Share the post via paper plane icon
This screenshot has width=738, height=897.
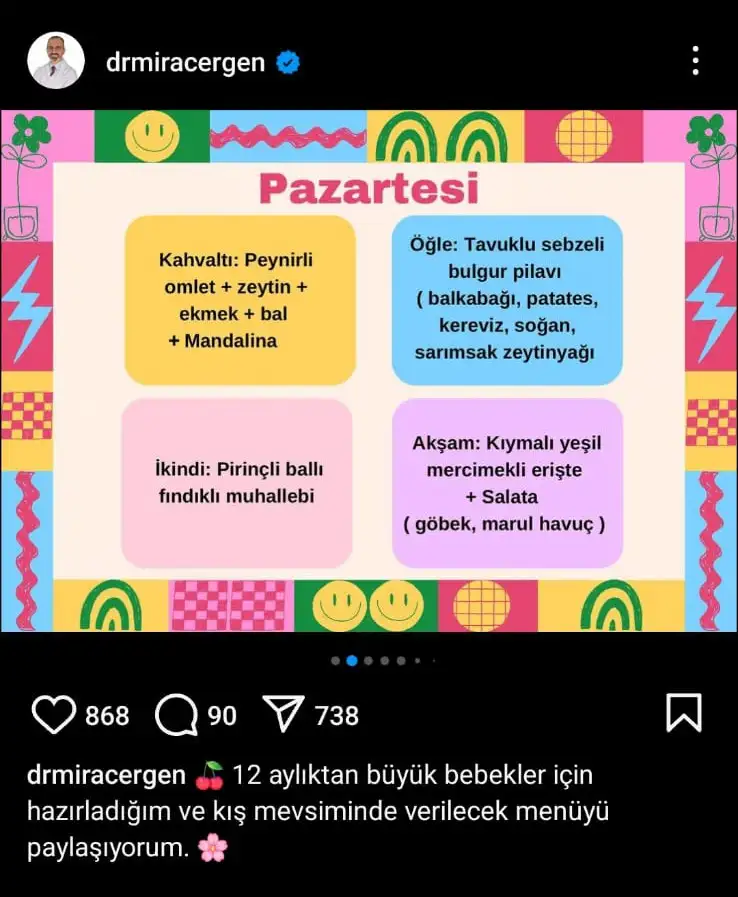pyautogui.click(x=283, y=714)
